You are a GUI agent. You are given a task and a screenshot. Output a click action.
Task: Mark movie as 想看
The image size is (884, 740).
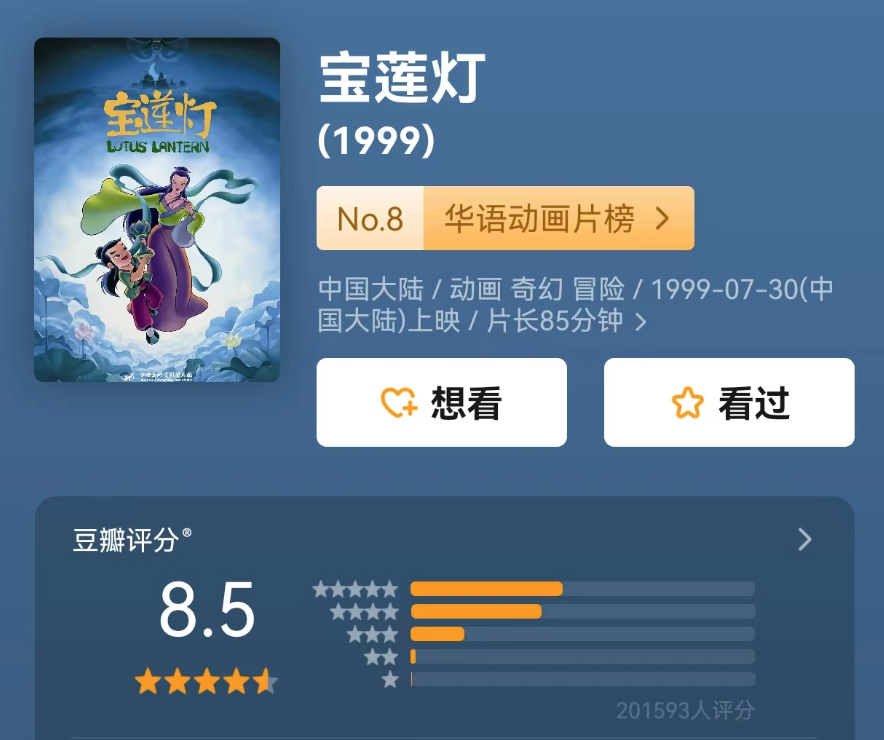[441, 402]
